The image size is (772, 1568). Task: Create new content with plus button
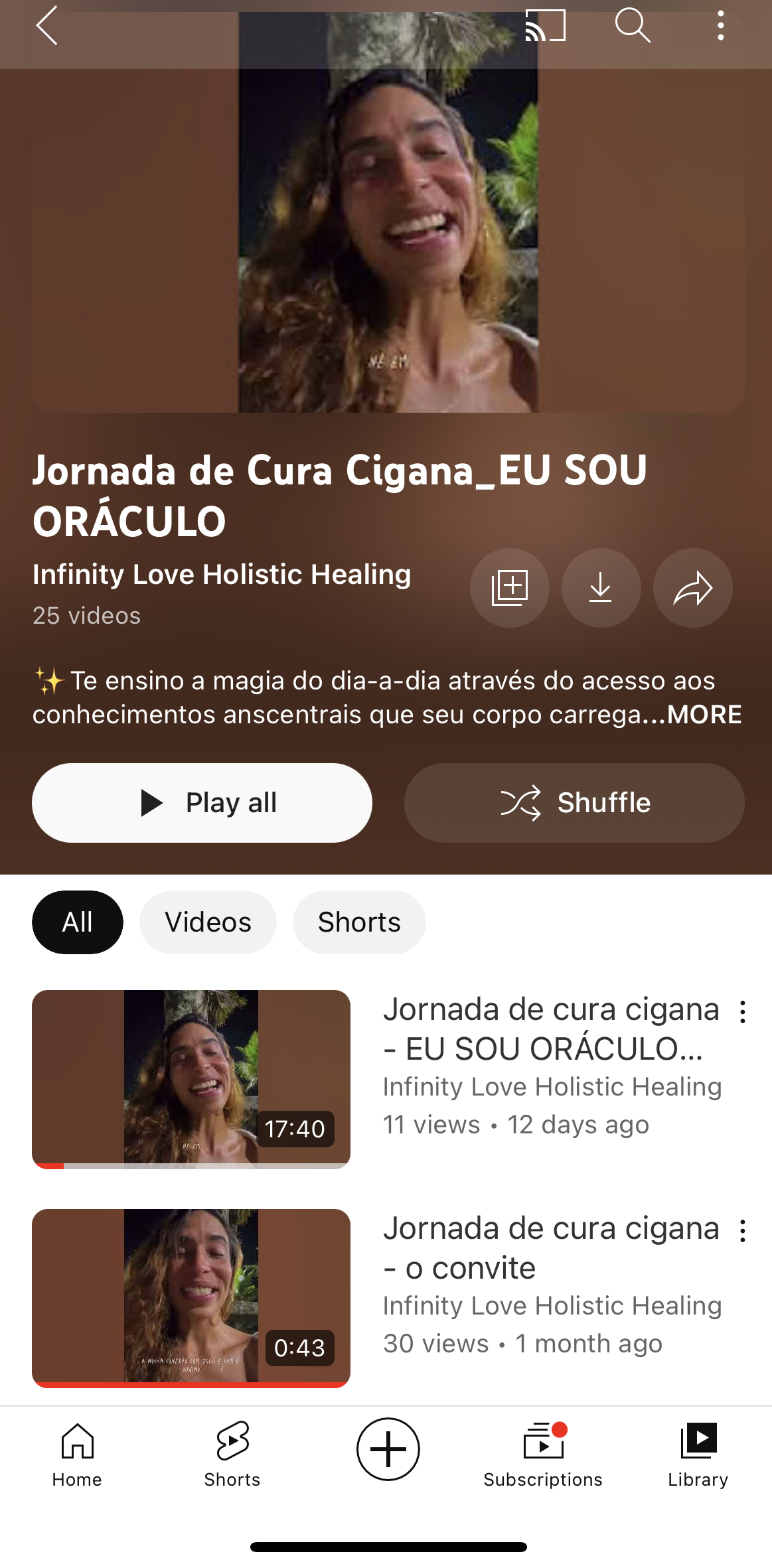pos(388,1449)
